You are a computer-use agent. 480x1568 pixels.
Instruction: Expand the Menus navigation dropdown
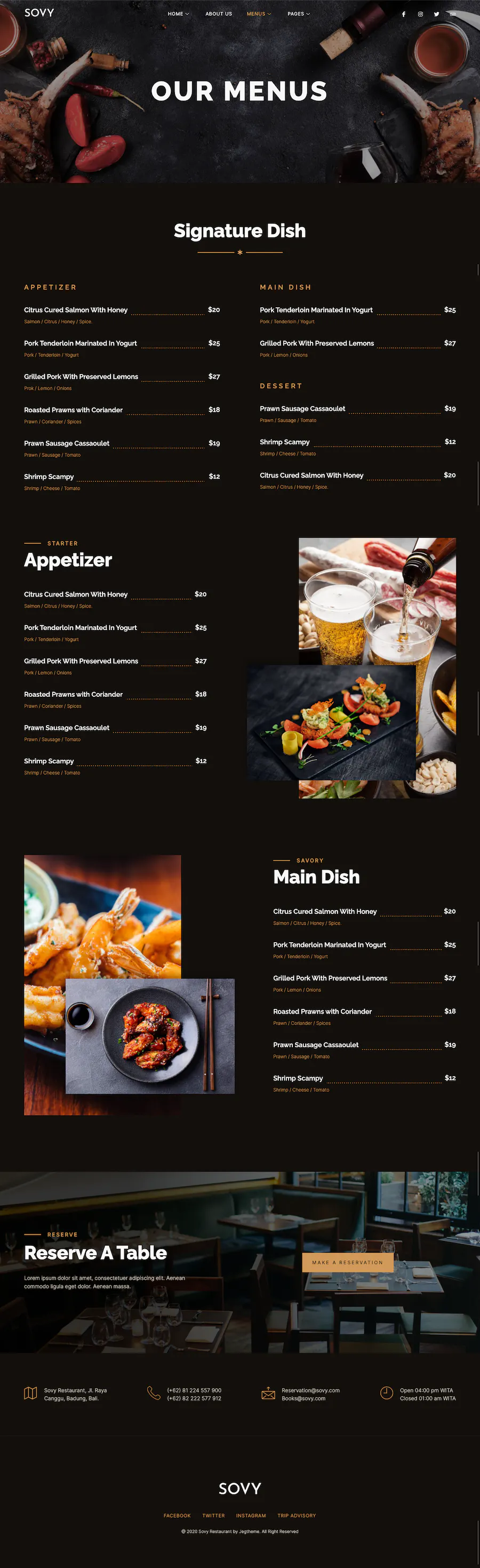tap(259, 13)
